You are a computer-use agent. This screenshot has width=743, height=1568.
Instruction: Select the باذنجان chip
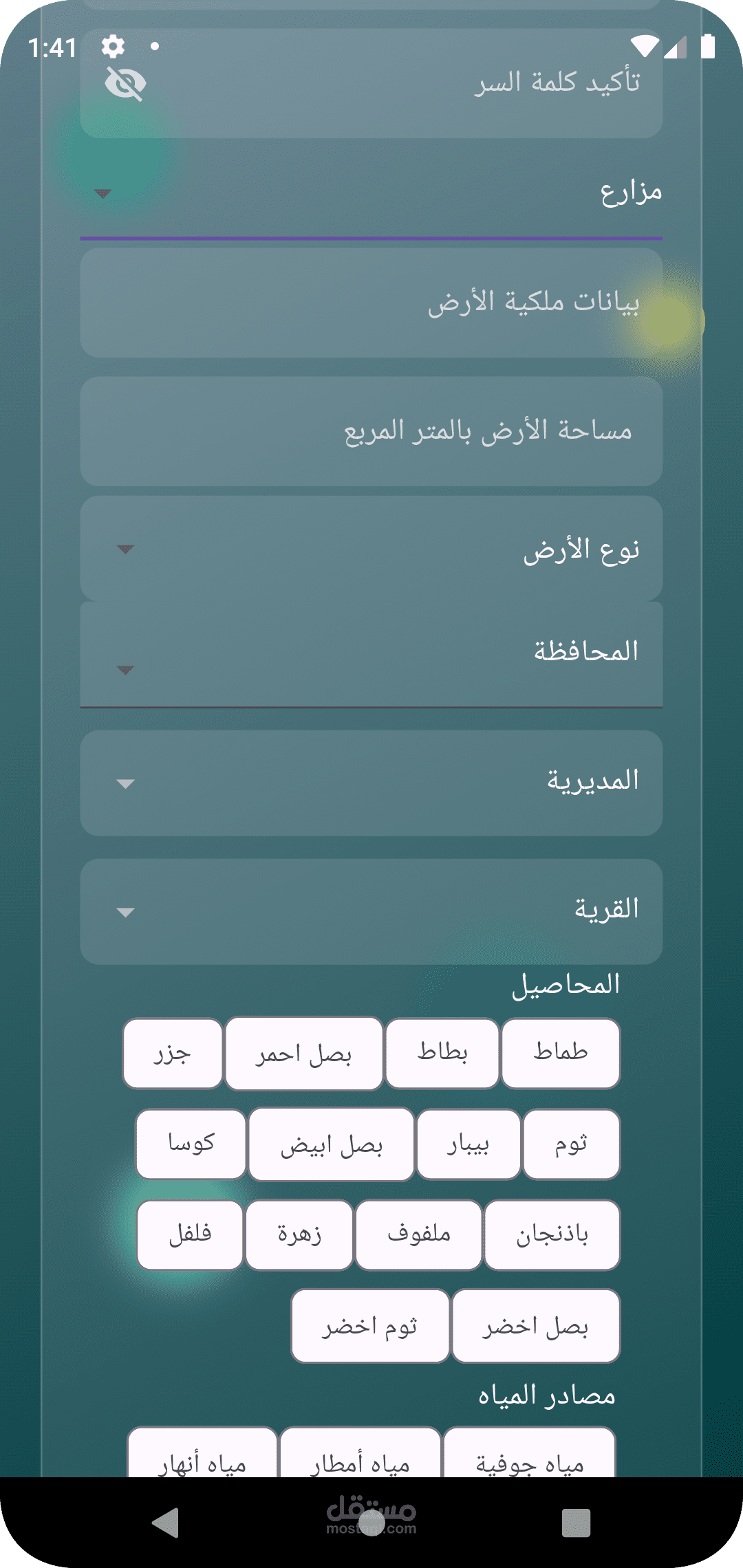(x=552, y=1234)
